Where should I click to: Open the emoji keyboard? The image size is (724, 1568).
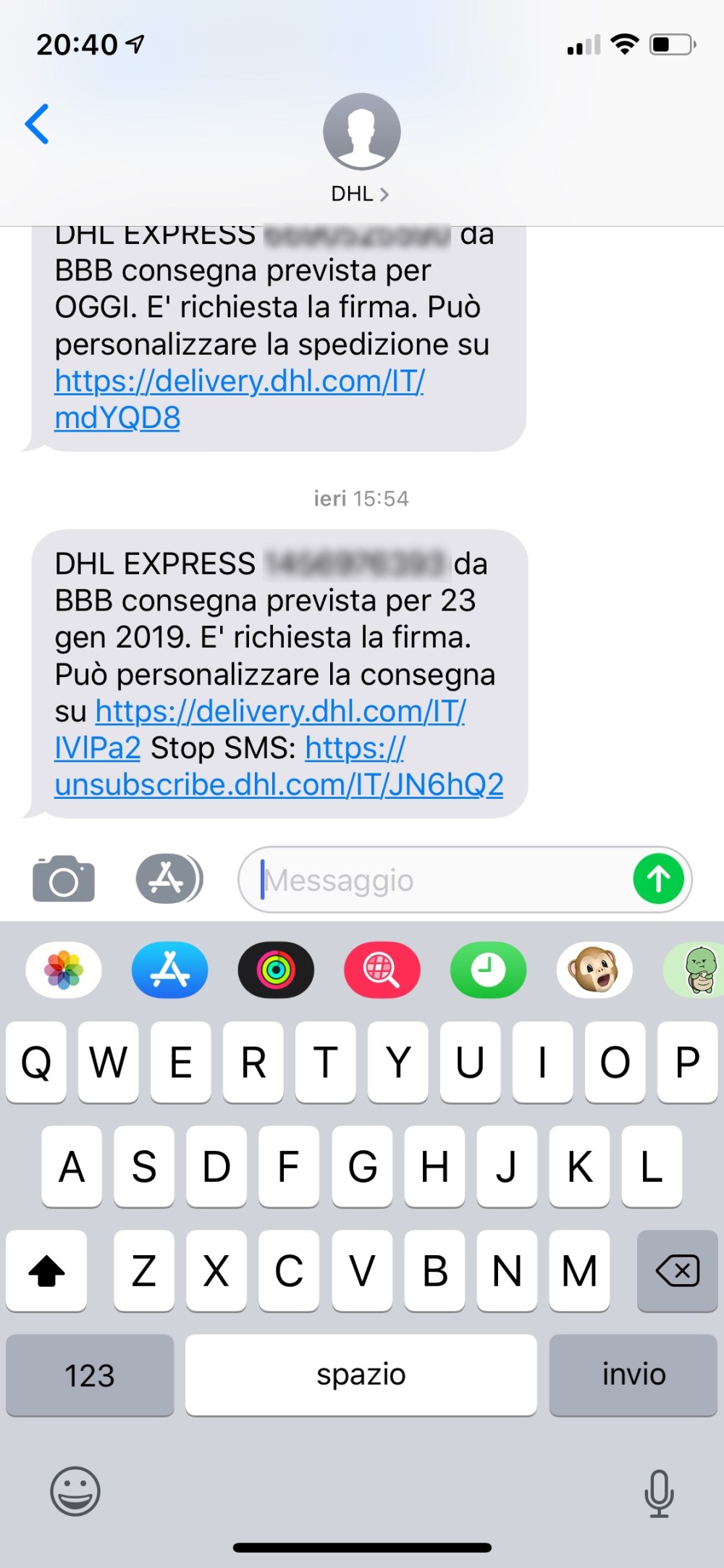pyautogui.click(x=75, y=1491)
